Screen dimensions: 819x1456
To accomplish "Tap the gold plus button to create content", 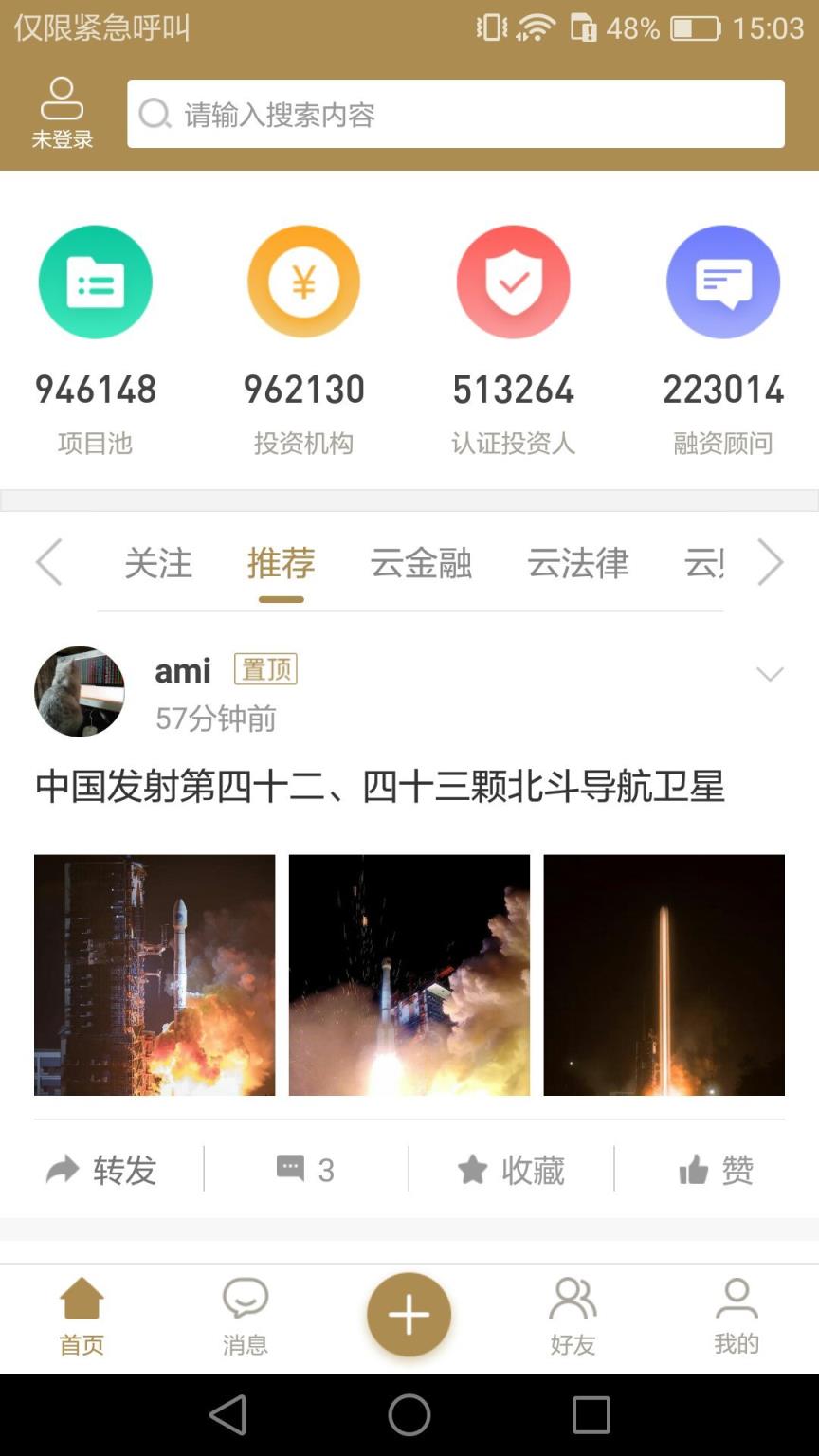I will click(409, 1313).
